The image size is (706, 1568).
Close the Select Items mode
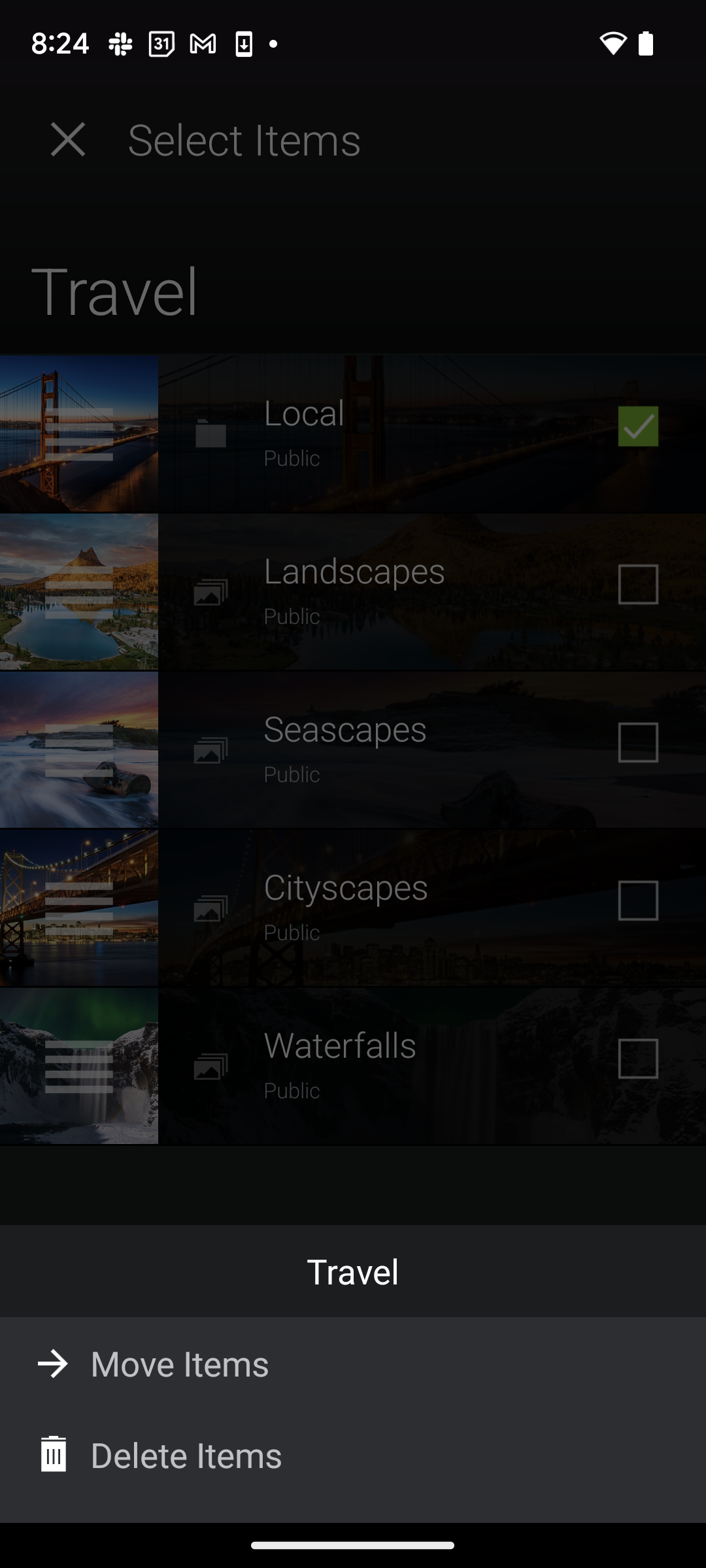pos(68,140)
